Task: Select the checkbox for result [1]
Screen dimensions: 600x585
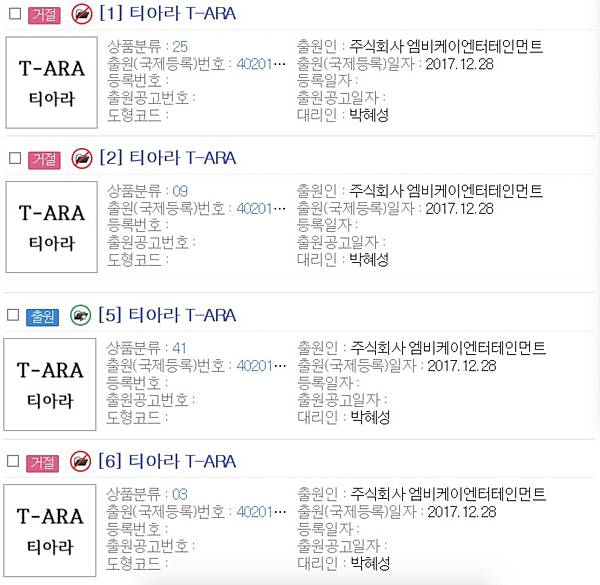Action: click(x=13, y=15)
